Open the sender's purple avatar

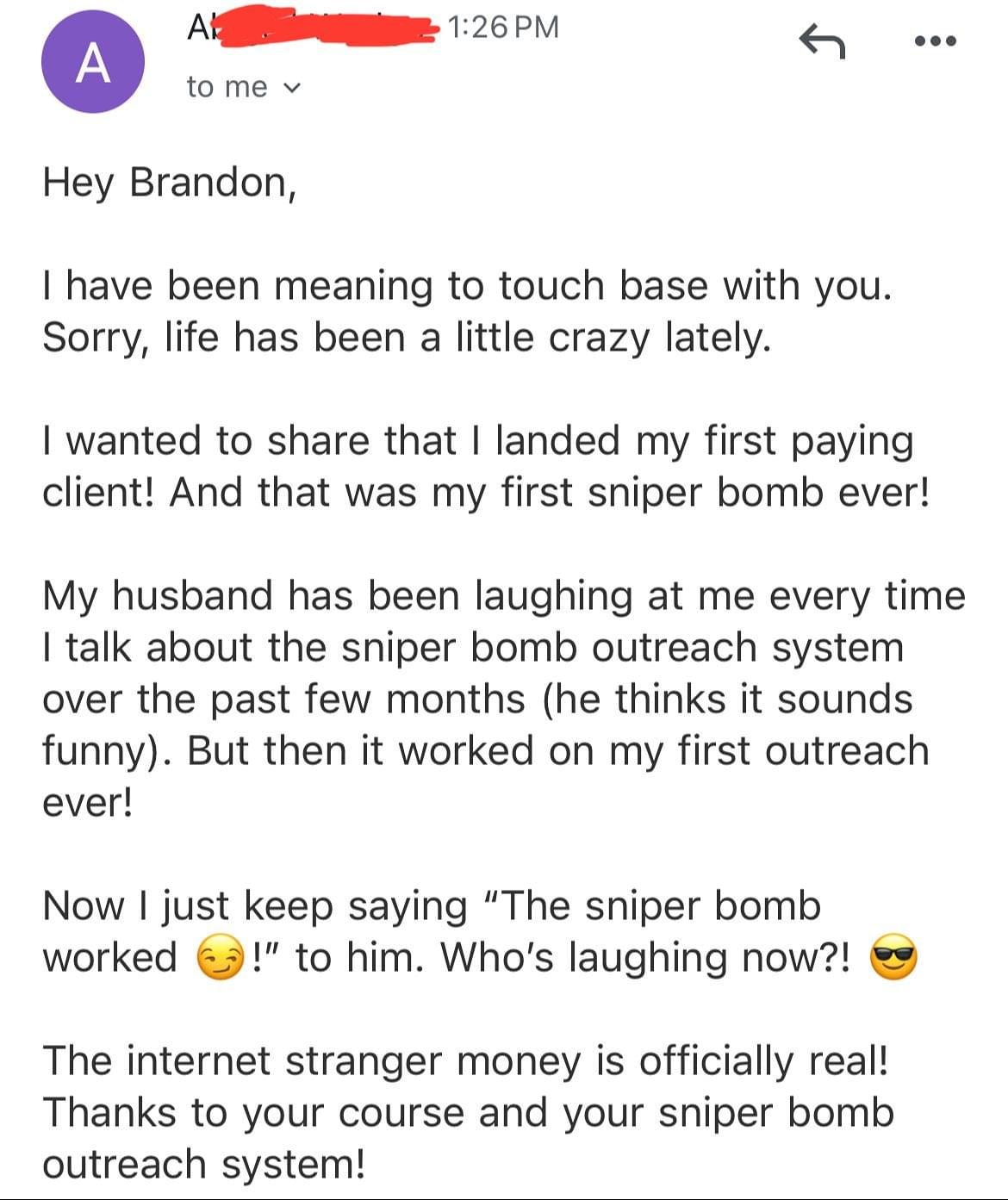(93, 62)
